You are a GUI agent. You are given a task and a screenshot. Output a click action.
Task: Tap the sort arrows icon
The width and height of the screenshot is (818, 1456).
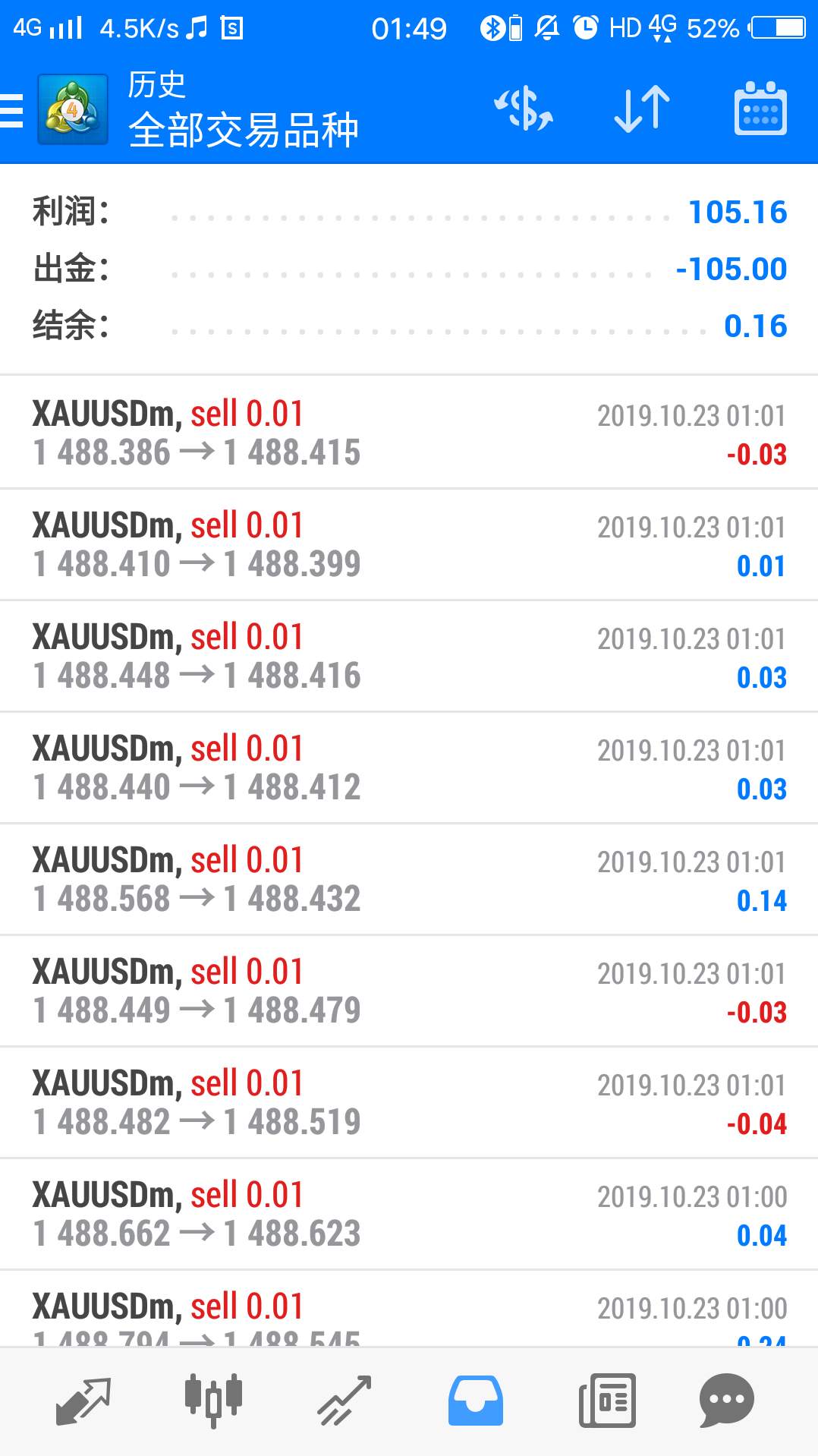click(x=642, y=109)
